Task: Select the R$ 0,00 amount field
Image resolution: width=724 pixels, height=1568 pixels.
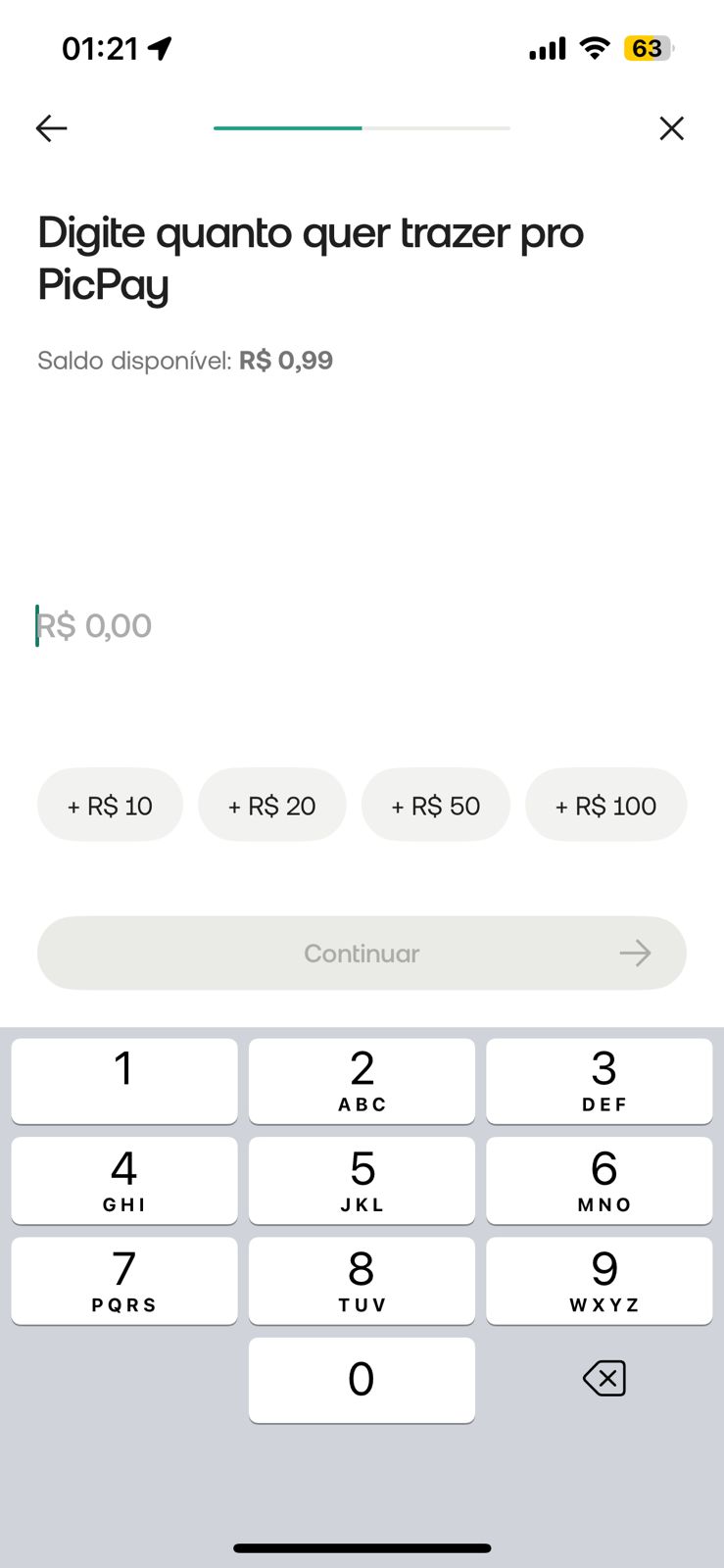Action: click(x=94, y=625)
